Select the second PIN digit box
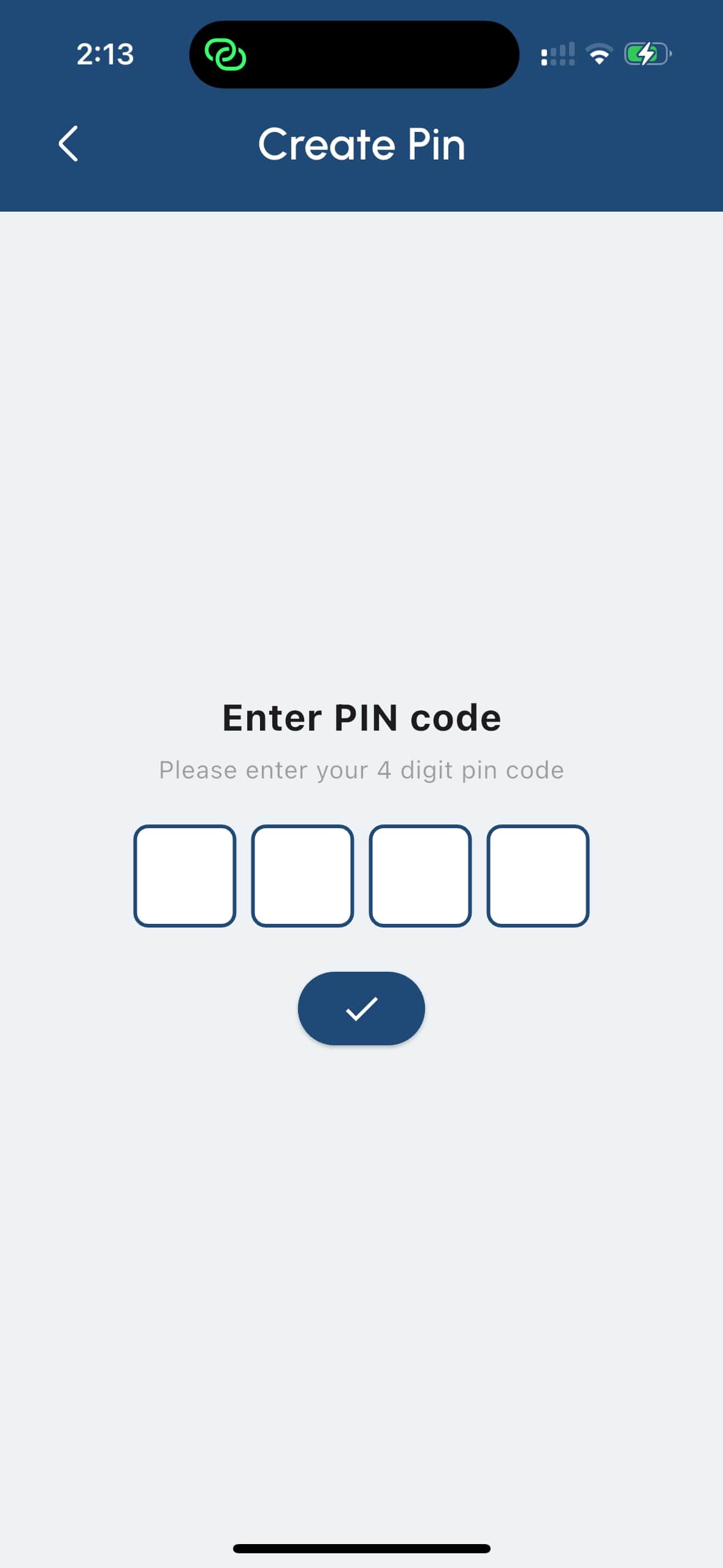Image resolution: width=723 pixels, height=1568 pixels. [x=302, y=875]
